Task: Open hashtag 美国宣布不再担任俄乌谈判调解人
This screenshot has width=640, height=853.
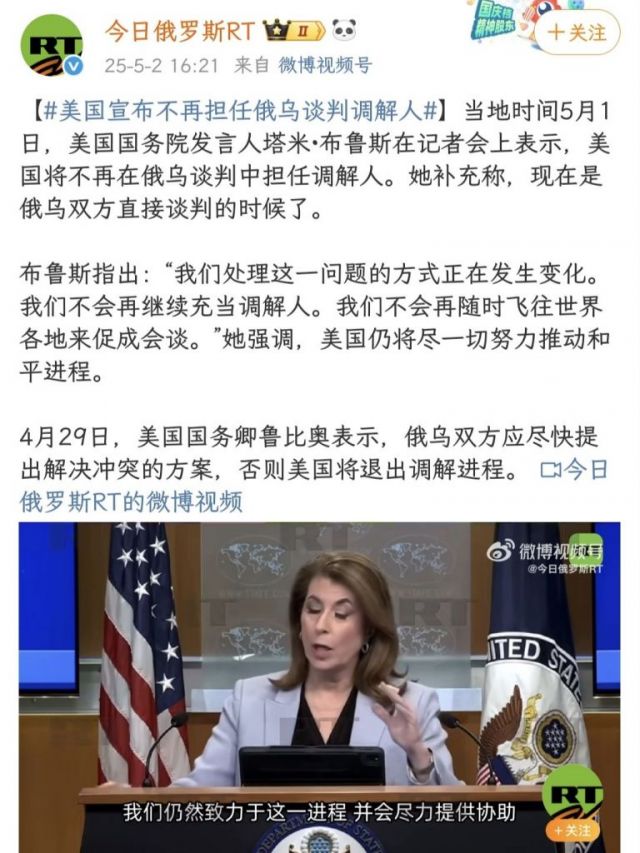Action: (x=233, y=110)
